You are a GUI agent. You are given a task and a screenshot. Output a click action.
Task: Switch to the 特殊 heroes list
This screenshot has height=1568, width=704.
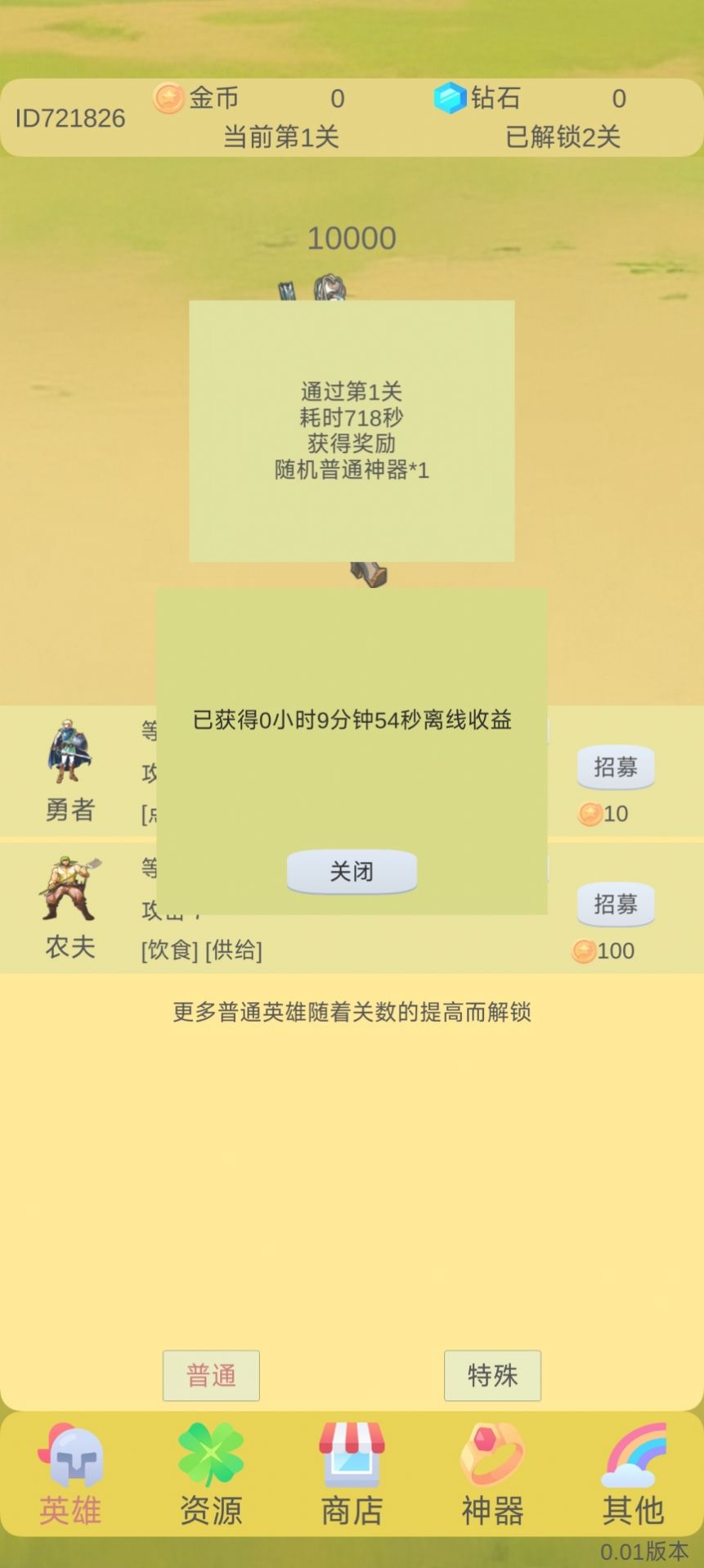click(492, 1375)
